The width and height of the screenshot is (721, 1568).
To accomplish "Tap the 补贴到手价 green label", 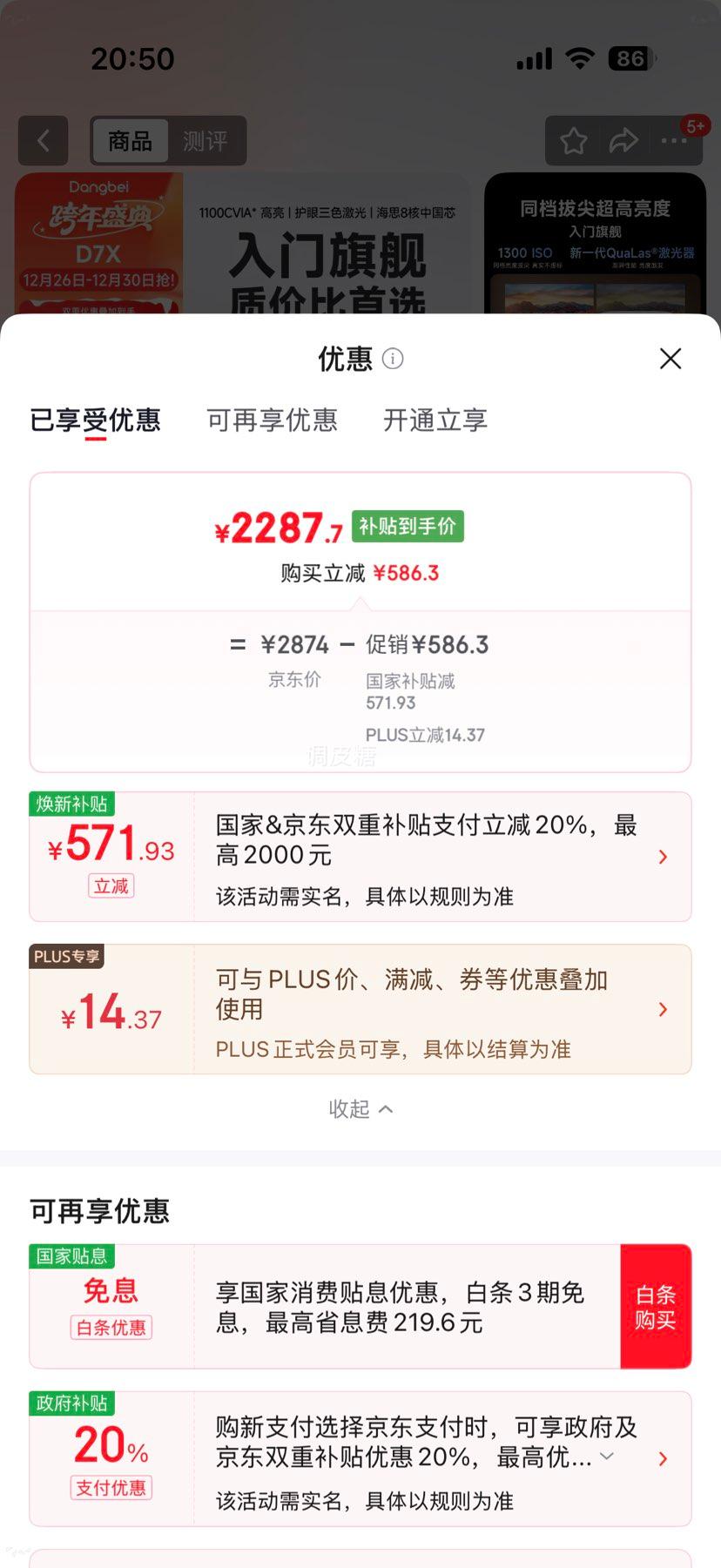I will (x=406, y=526).
